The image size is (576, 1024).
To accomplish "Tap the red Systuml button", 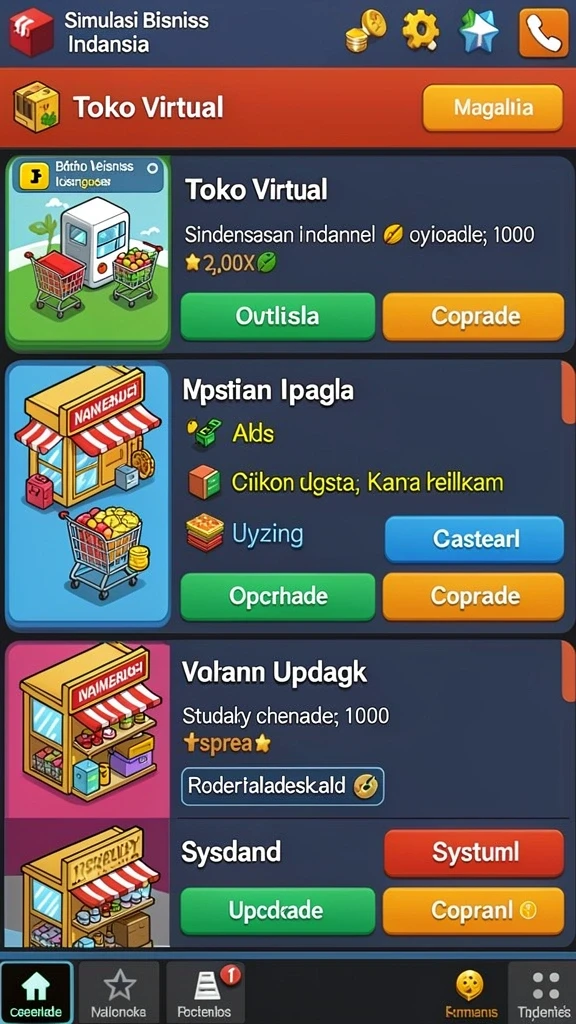I will [x=474, y=853].
